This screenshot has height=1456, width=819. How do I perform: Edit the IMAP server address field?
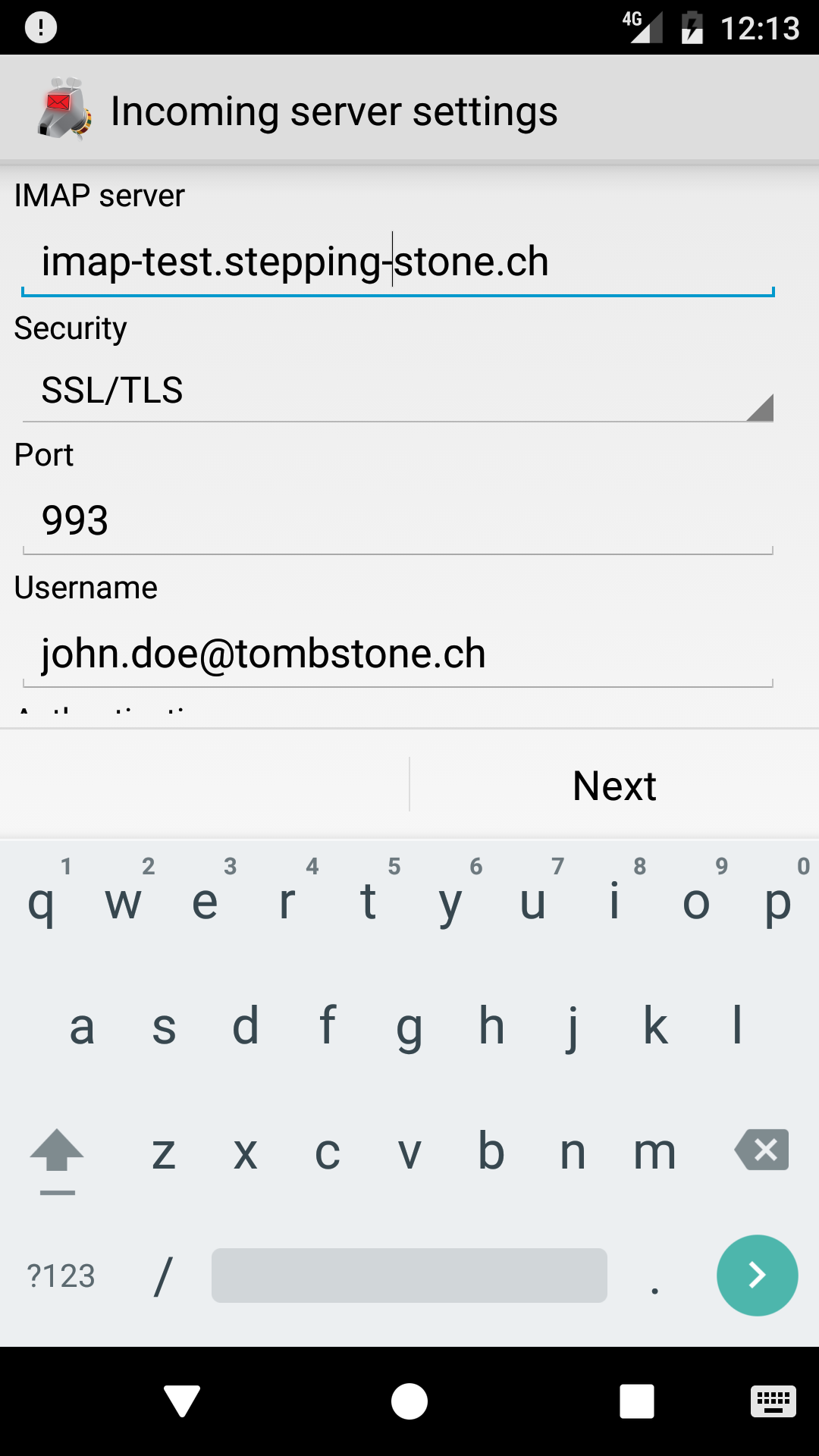pyautogui.click(x=397, y=262)
